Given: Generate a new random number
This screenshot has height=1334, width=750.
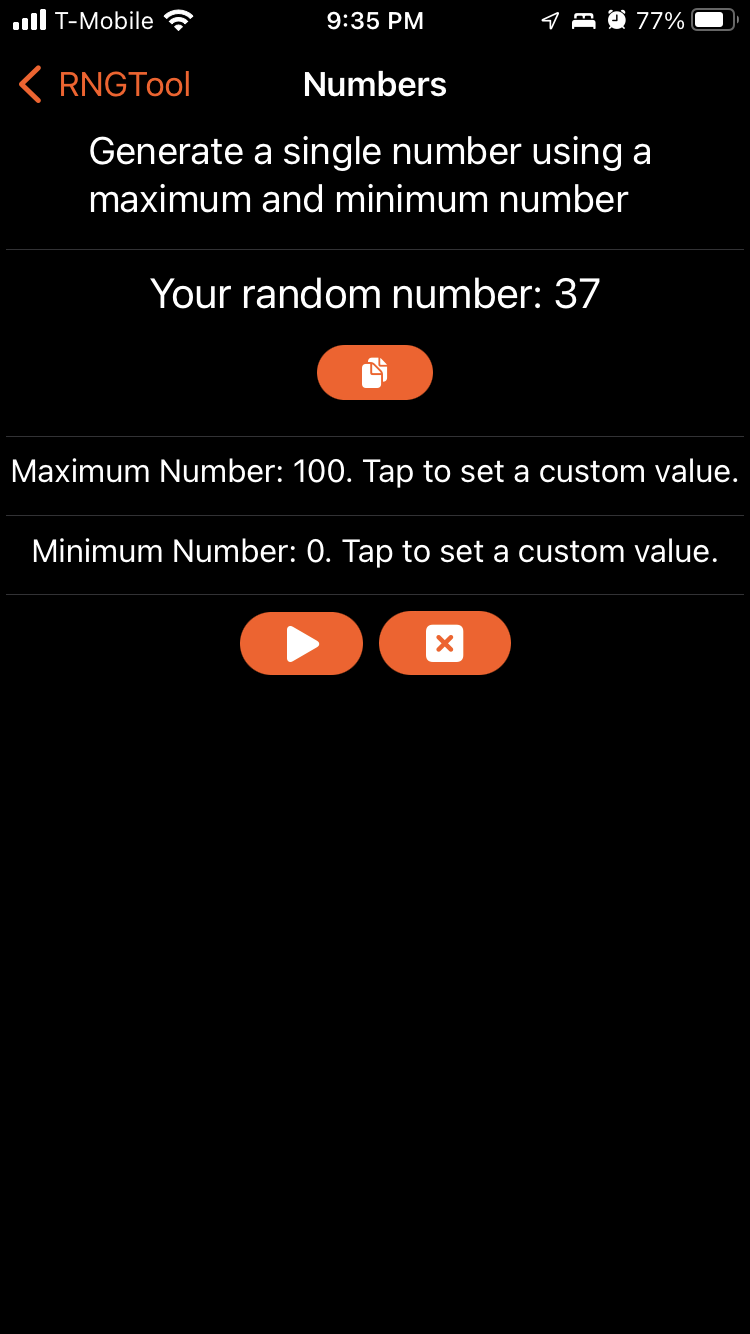Looking at the screenshot, I should click(x=301, y=644).
